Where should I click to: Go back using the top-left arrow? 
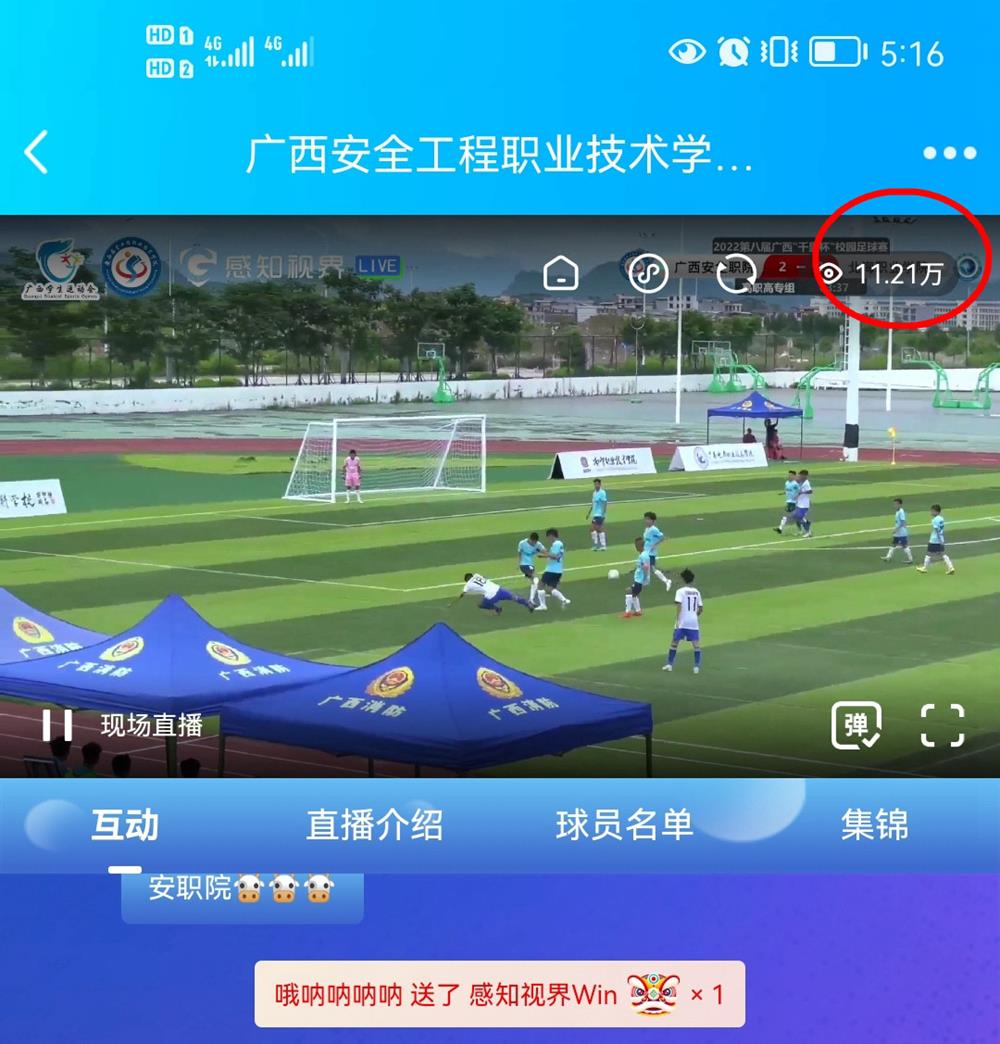pyautogui.click(x=36, y=153)
